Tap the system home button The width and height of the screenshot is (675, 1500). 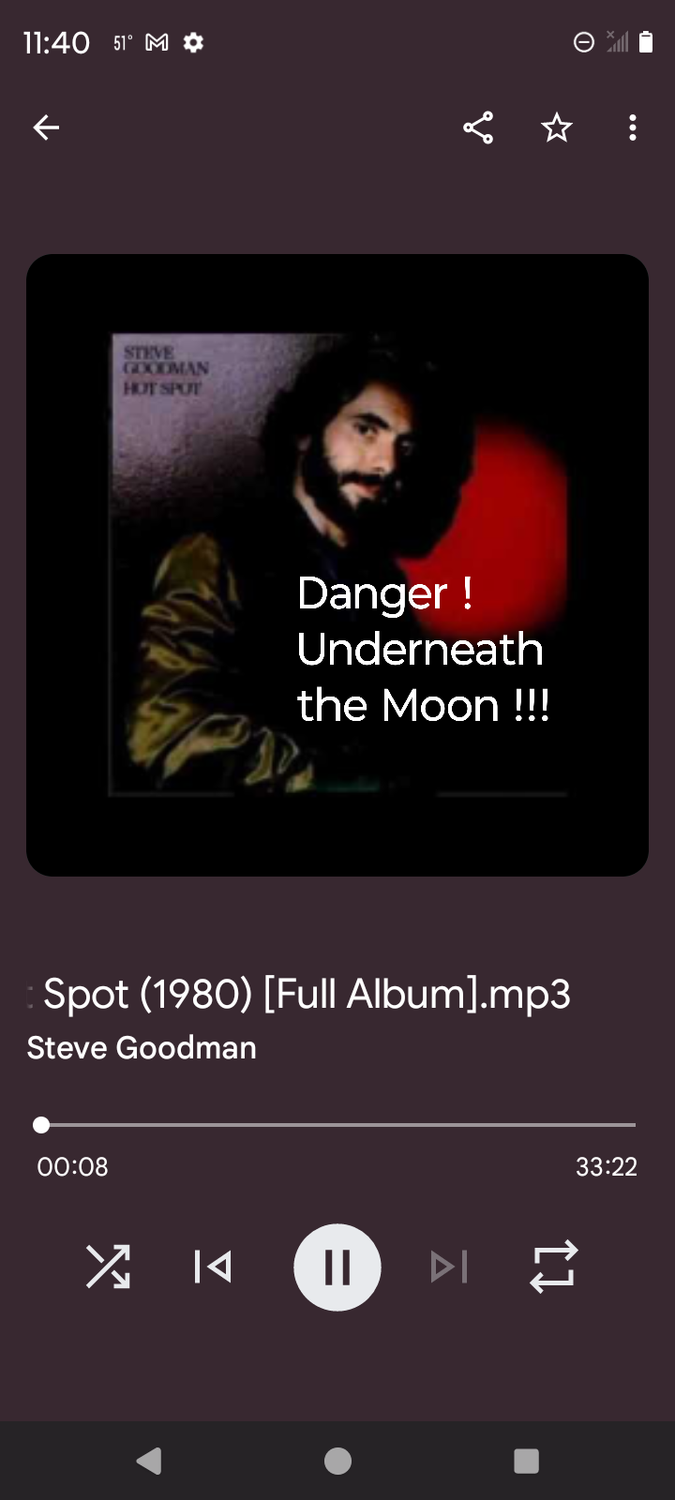click(x=337, y=1461)
